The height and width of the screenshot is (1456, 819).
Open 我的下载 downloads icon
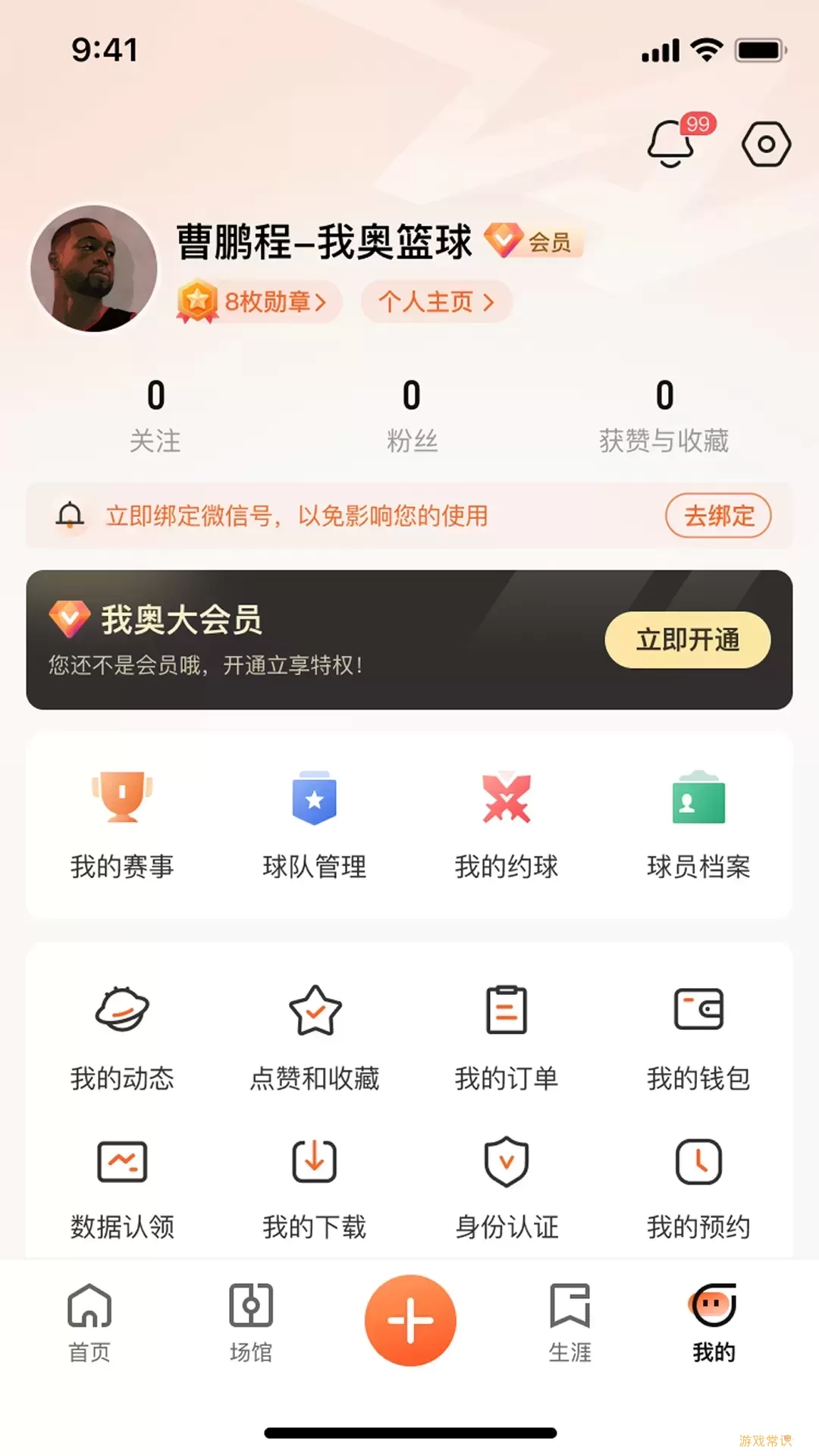pyautogui.click(x=314, y=1162)
